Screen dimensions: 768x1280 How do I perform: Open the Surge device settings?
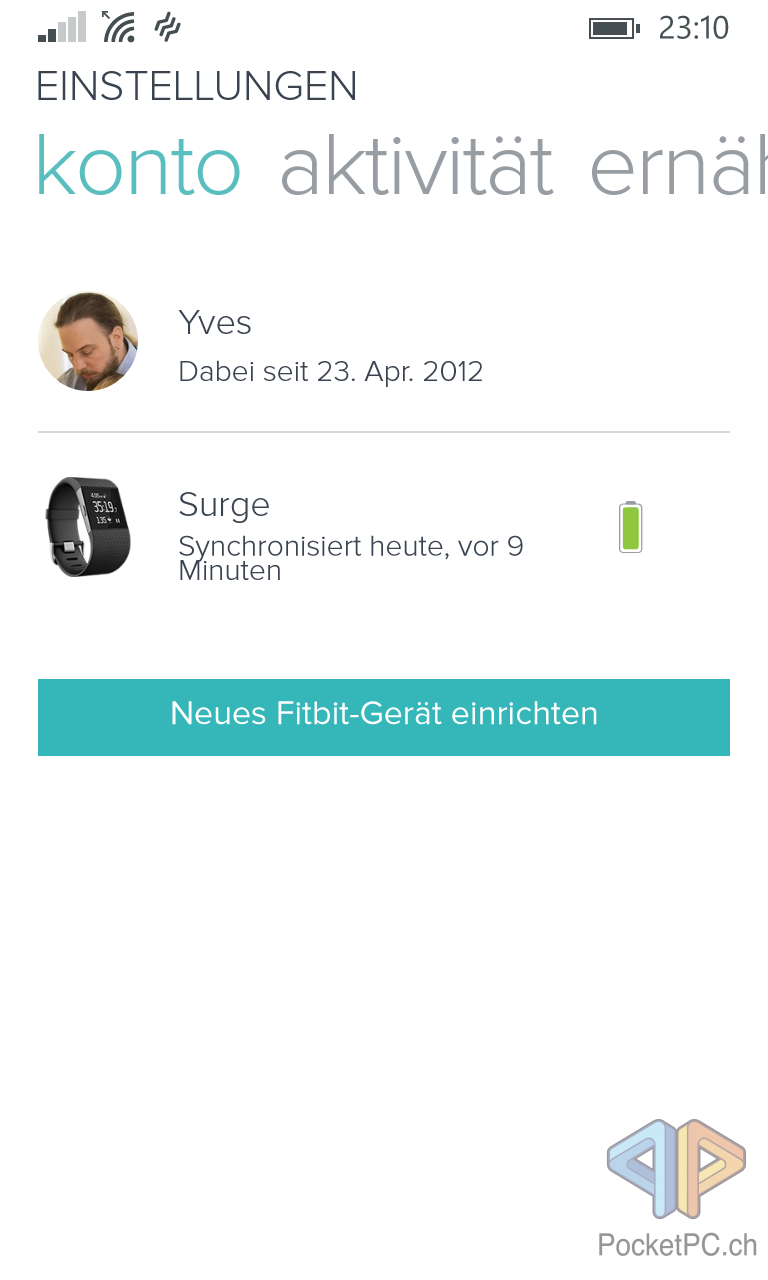384,527
